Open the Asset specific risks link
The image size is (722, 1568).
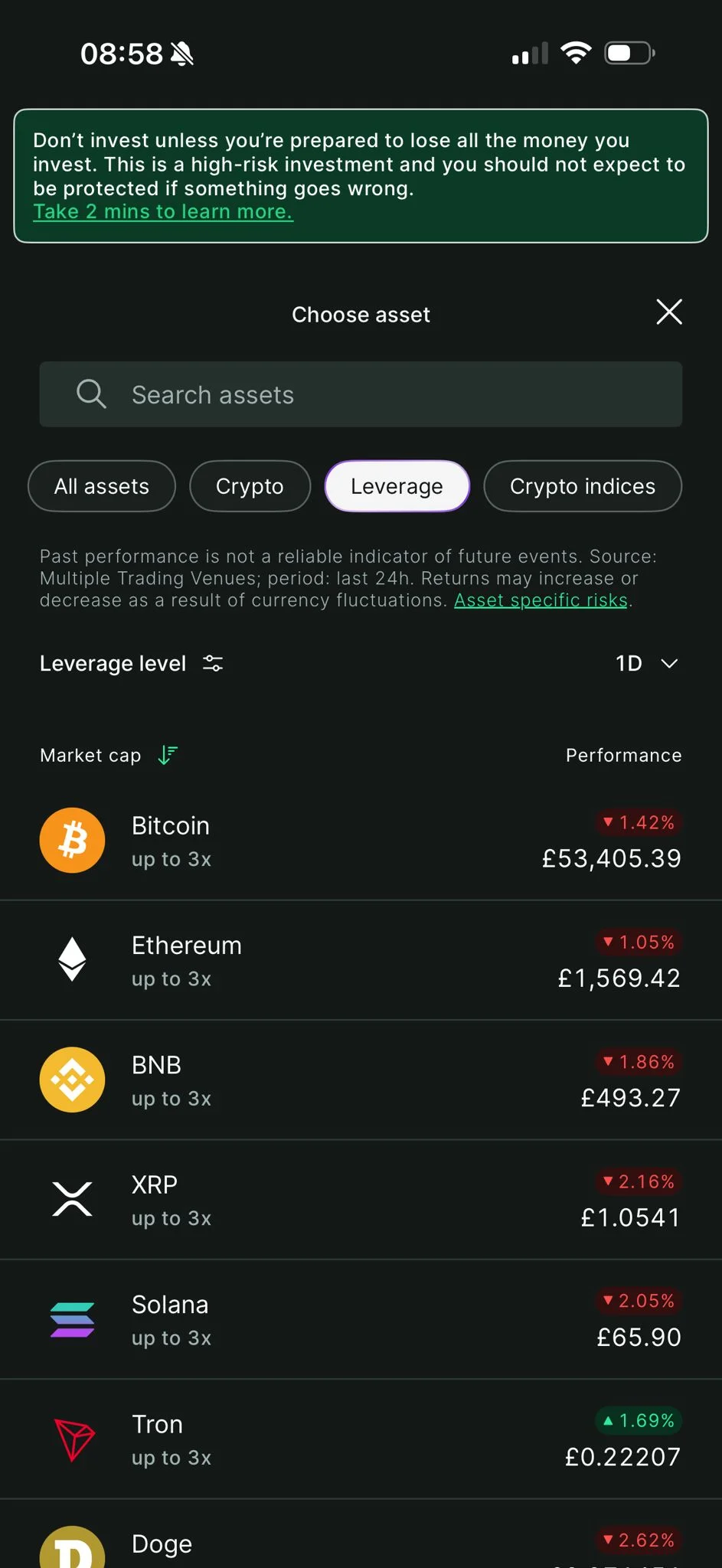(x=541, y=600)
